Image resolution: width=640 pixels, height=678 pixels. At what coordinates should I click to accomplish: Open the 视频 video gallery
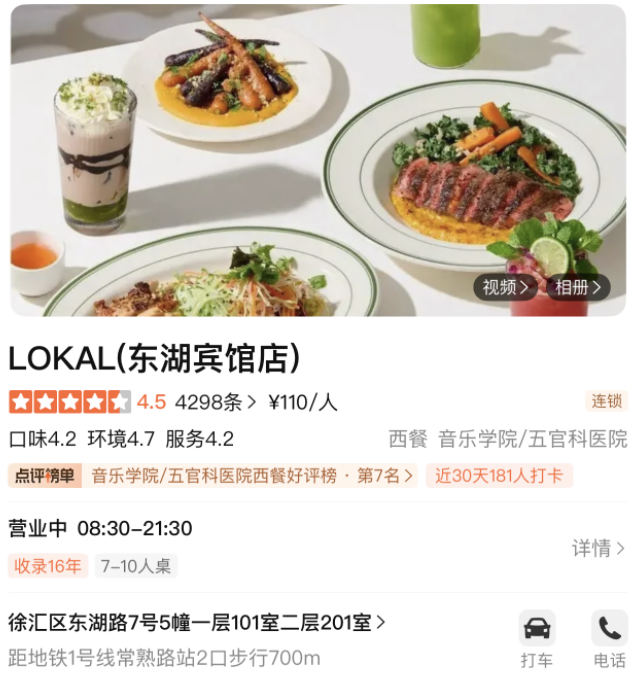(x=508, y=288)
